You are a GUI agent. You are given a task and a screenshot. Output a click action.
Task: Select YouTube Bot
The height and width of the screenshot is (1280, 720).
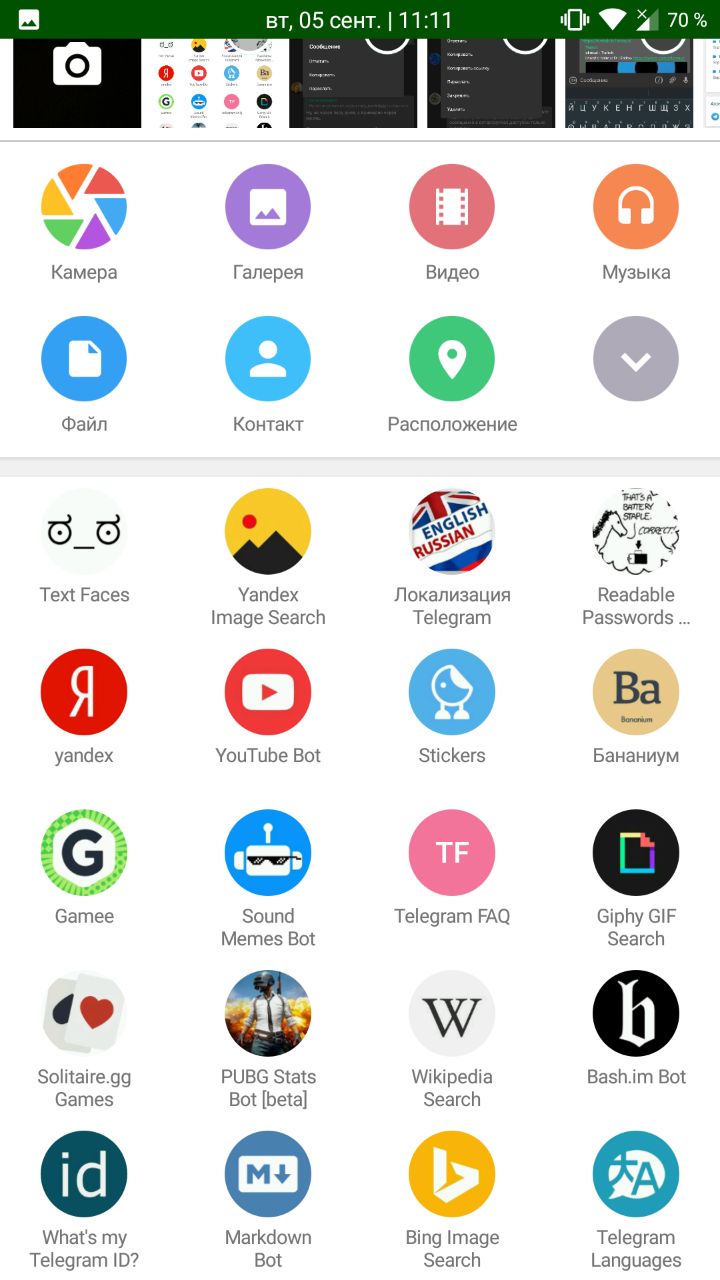268,692
